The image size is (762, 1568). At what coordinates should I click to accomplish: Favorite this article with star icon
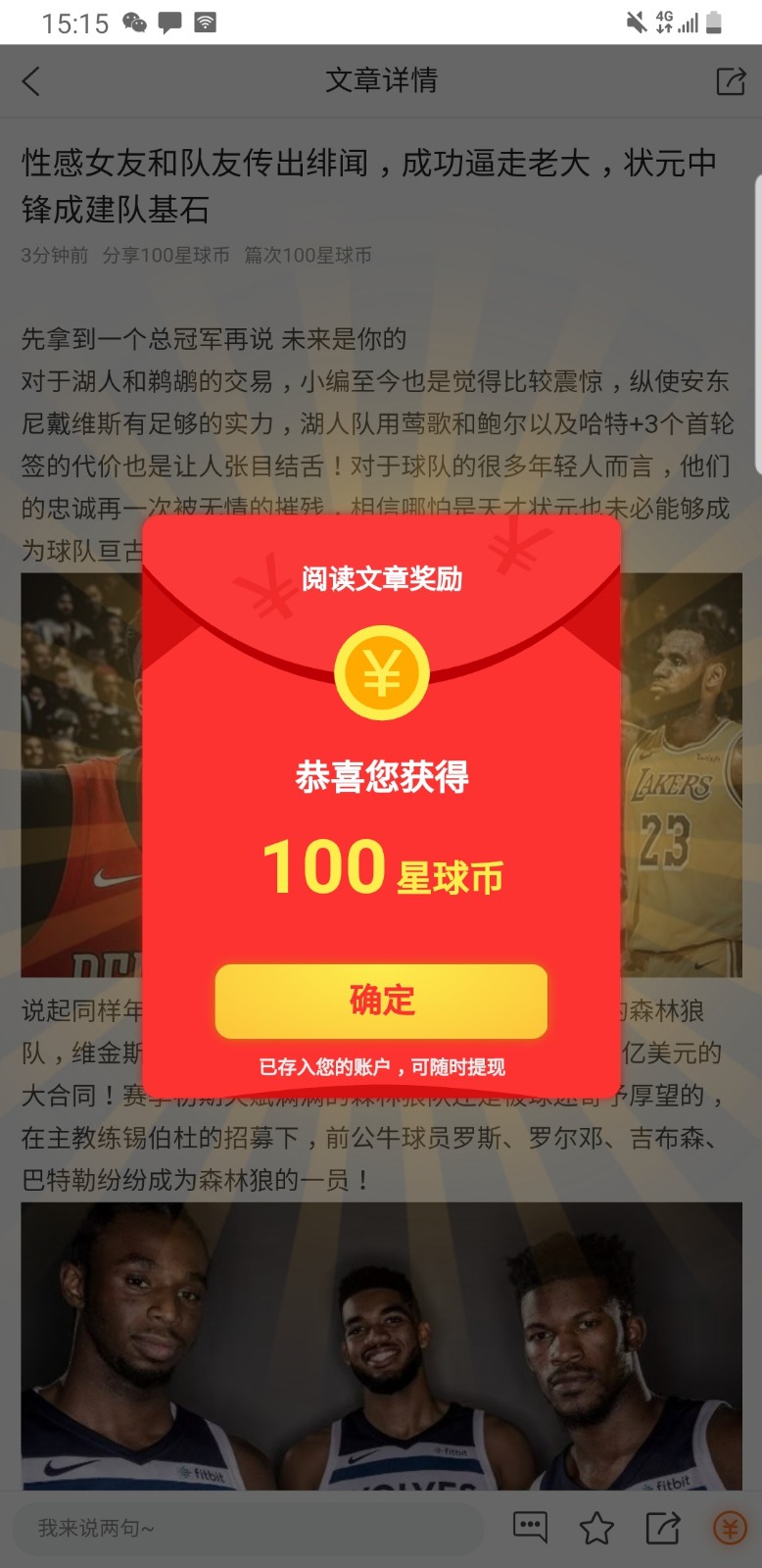tap(596, 1527)
